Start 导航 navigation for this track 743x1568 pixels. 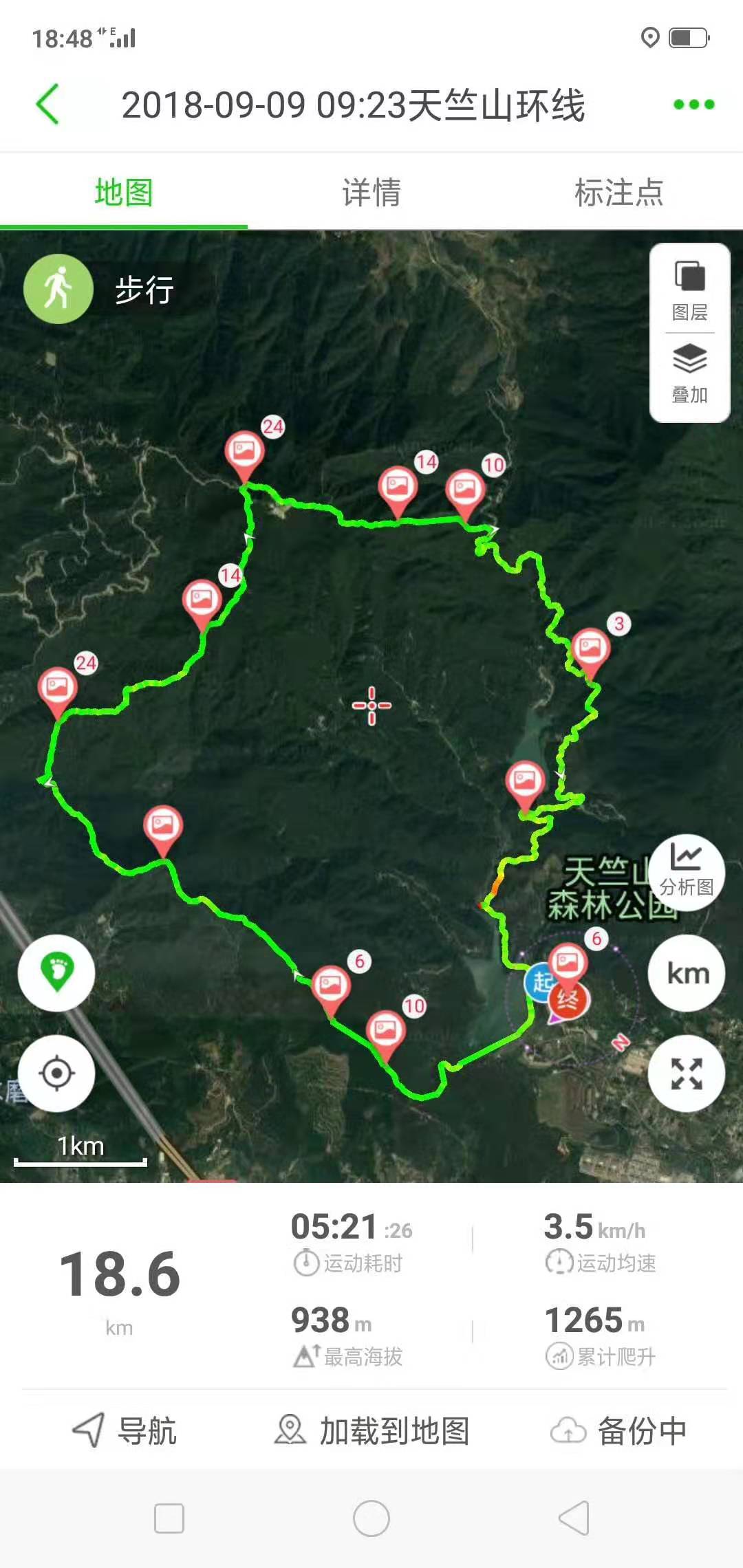pyautogui.click(x=125, y=1431)
